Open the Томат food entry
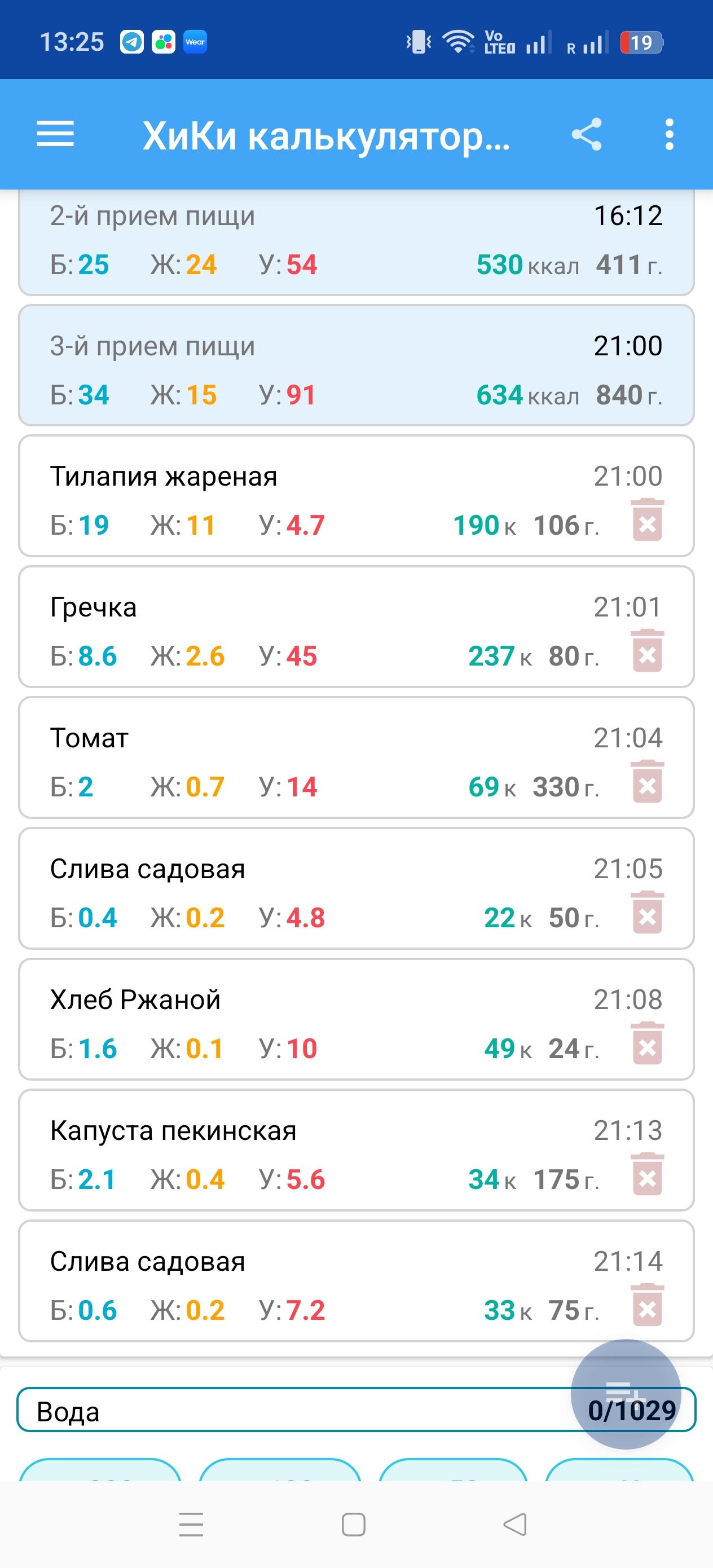The image size is (713, 1568). 356,758
